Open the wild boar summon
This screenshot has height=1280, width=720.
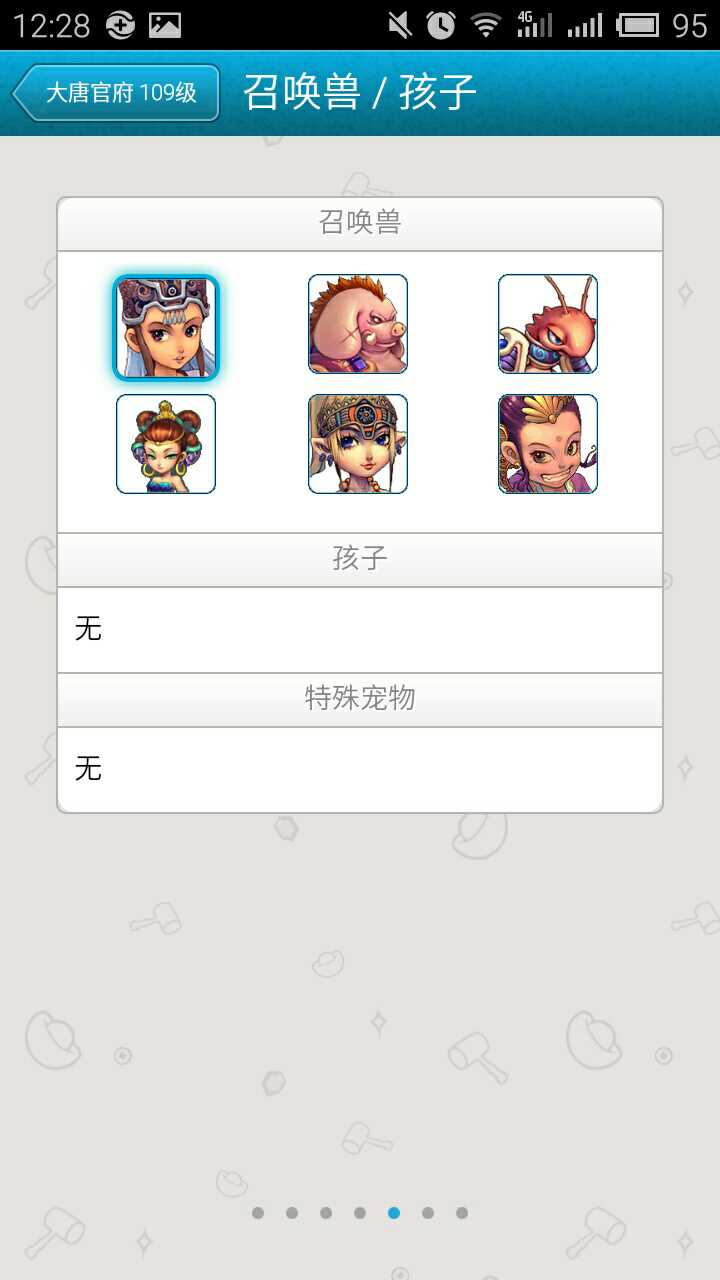[358, 324]
